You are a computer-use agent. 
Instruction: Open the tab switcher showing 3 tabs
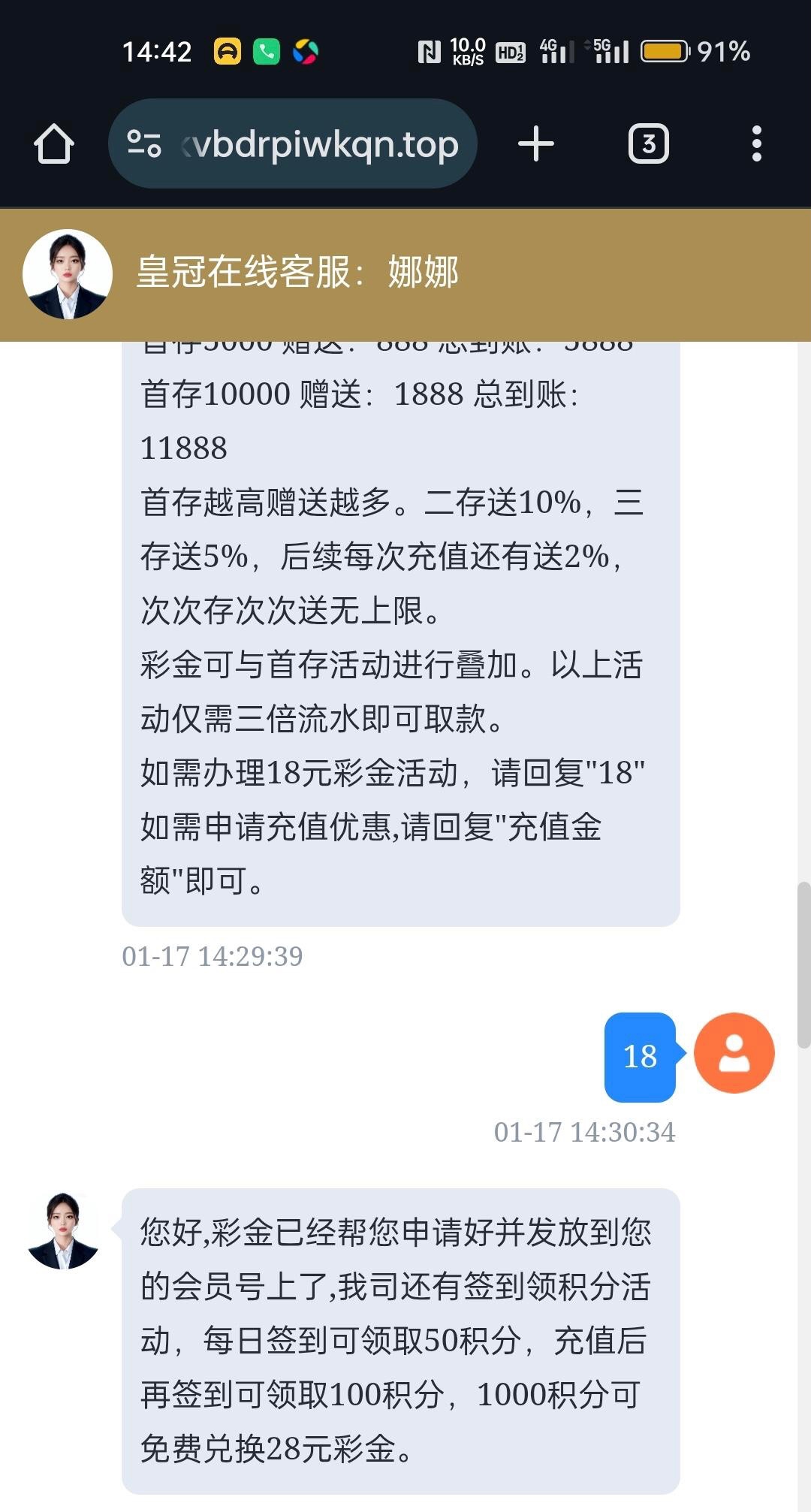648,143
